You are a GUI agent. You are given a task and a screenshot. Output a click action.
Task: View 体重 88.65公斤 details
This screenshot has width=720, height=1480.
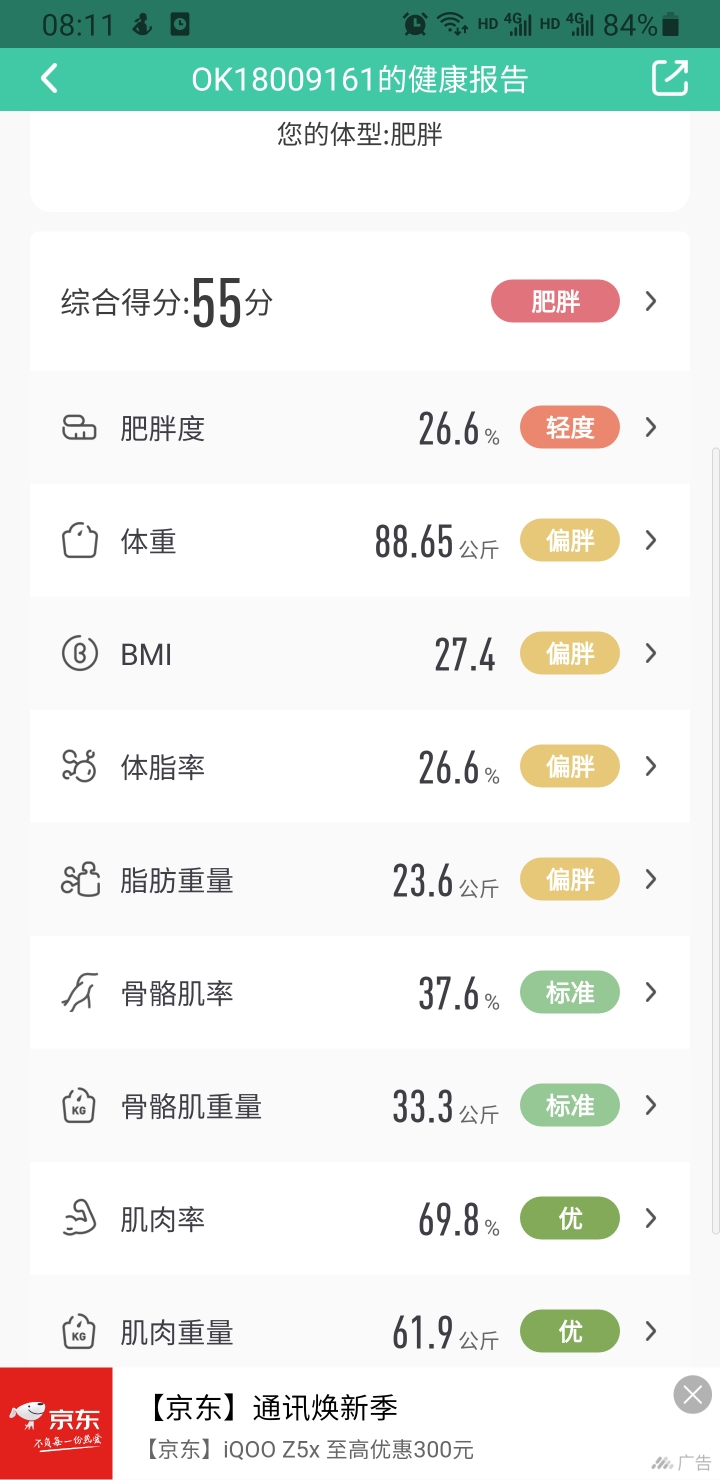(360, 541)
